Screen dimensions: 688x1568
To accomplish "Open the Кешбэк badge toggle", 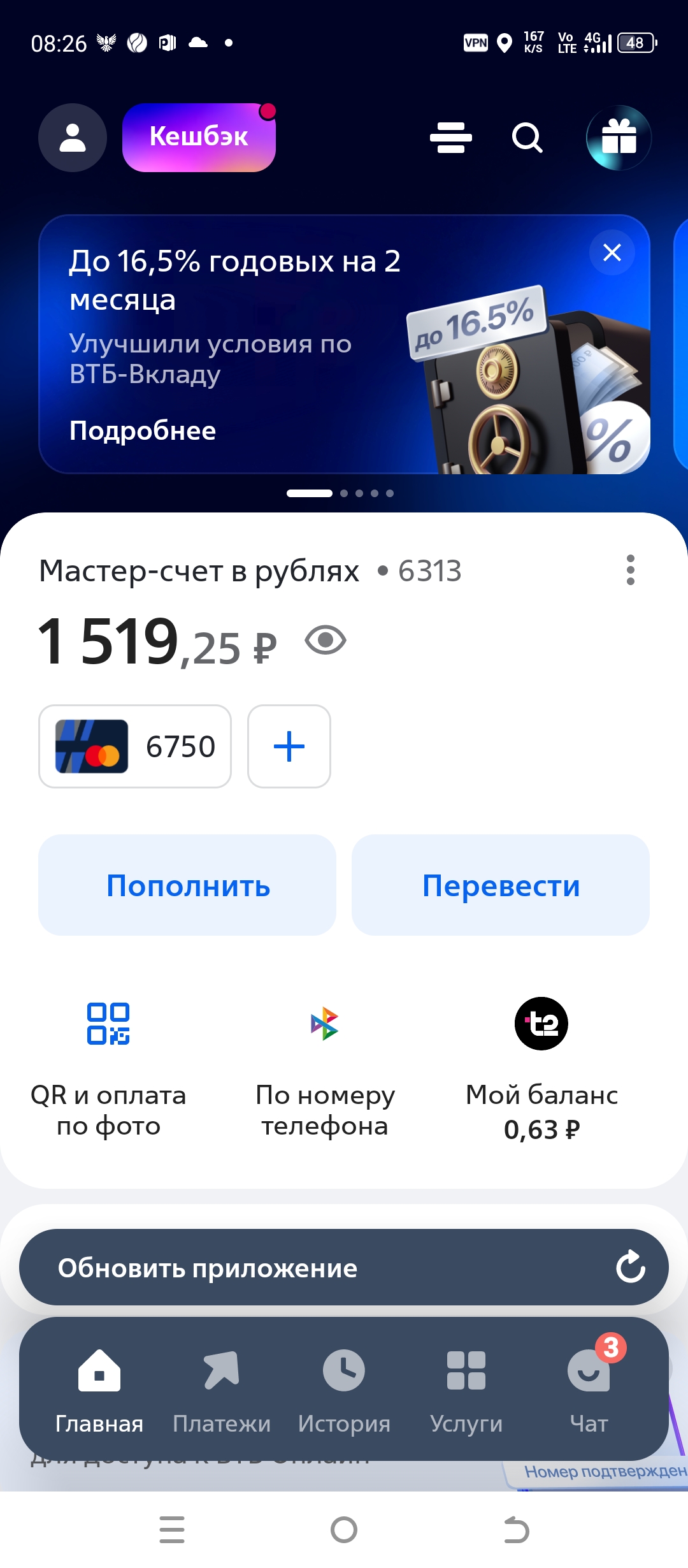I will pos(198,136).
